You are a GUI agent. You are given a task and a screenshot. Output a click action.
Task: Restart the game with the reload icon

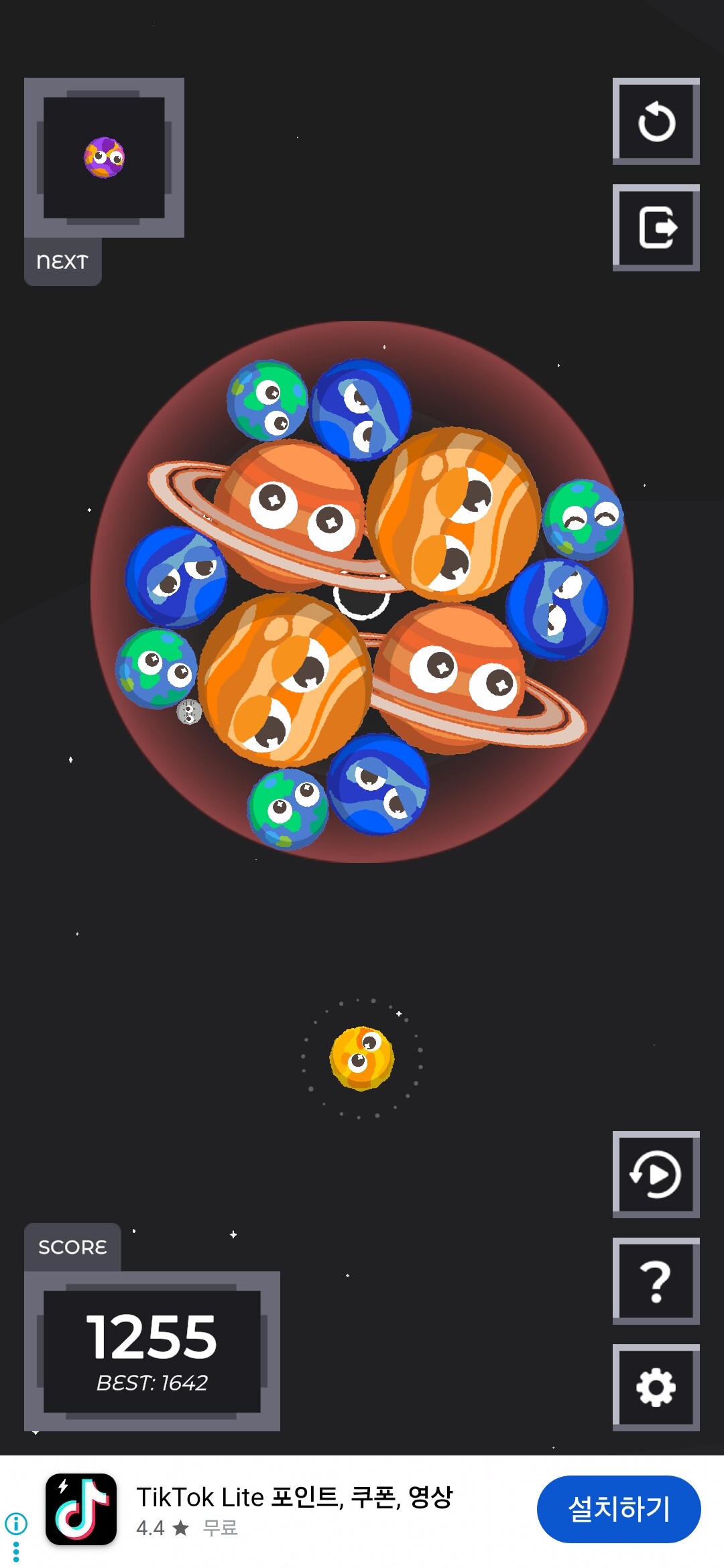[656, 121]
